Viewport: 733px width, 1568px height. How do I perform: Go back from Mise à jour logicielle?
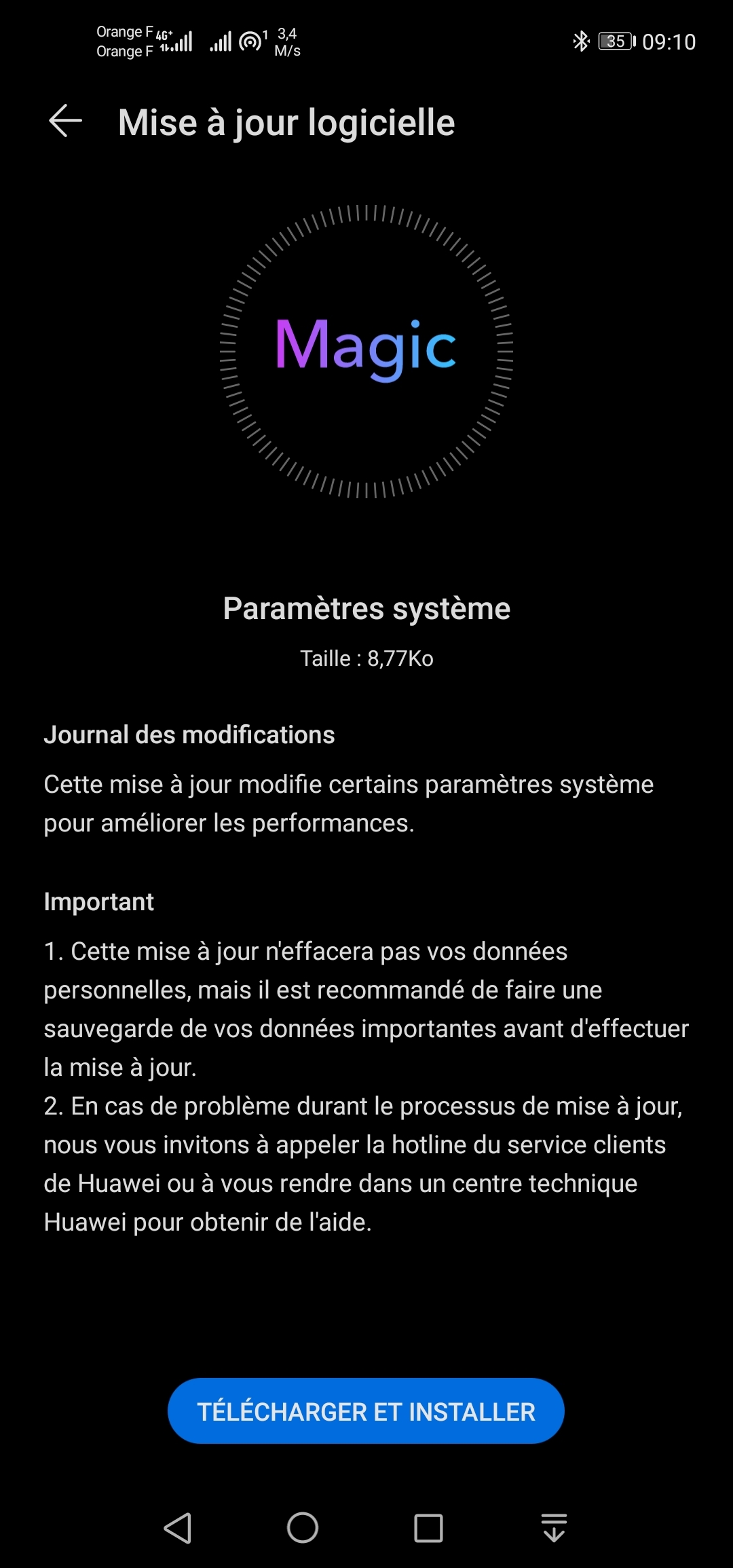point(66,122)
